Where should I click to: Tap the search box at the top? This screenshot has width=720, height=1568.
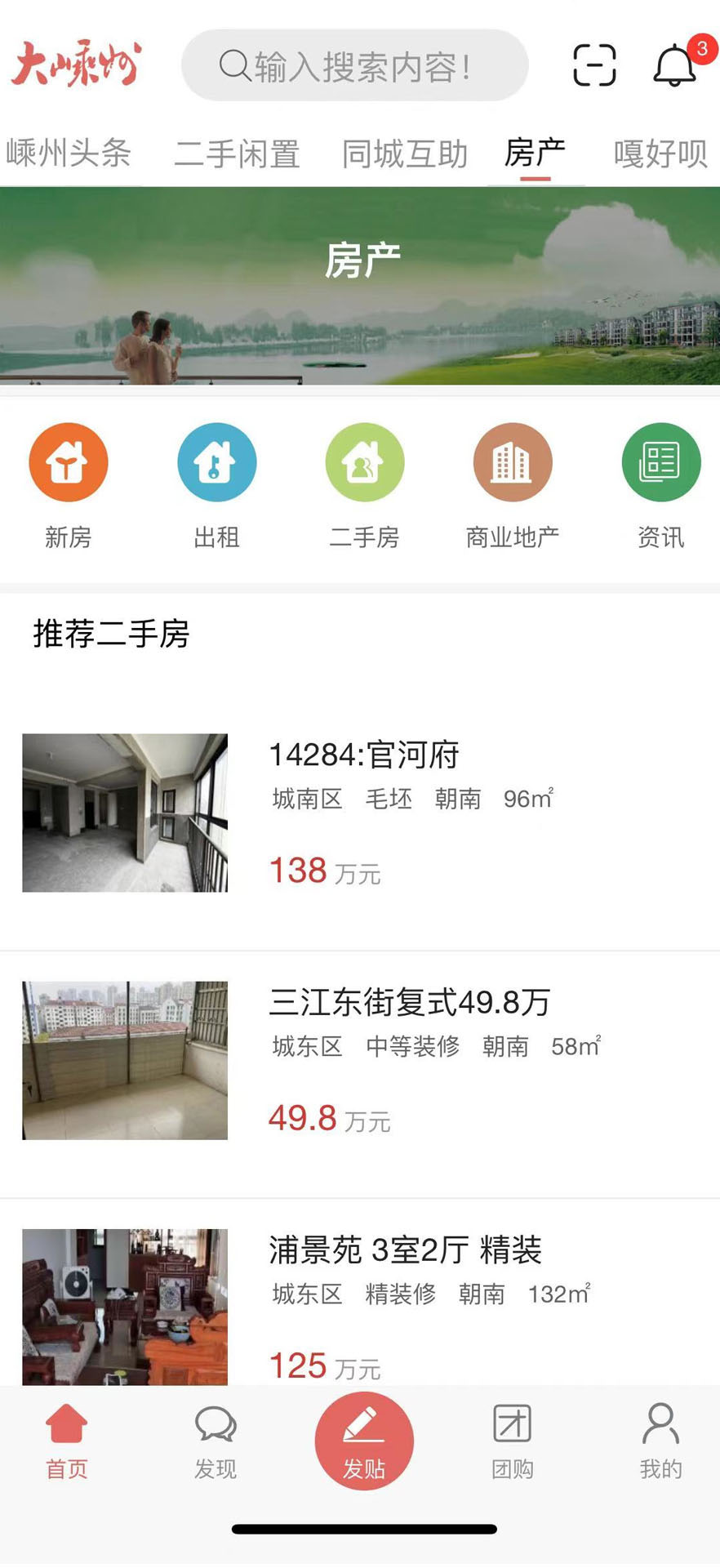tap(354, 65)
